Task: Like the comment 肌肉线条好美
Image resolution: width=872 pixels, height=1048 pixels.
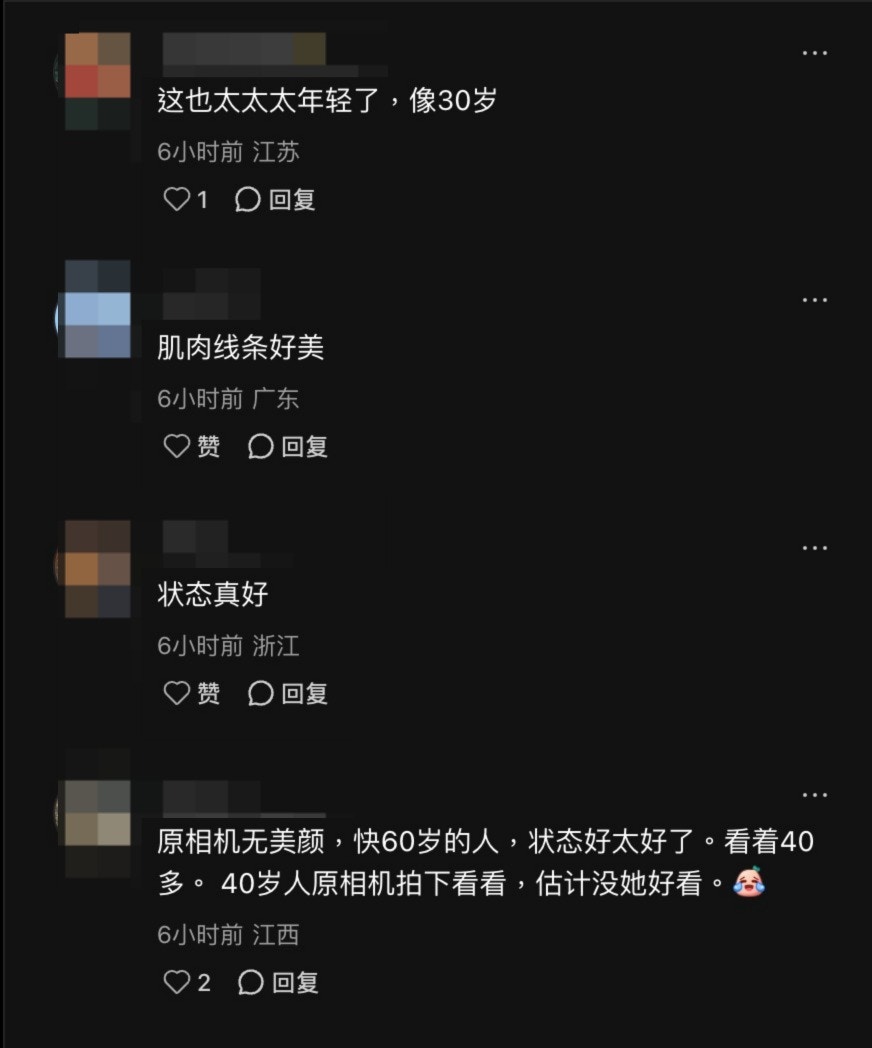Action: click(177, 446)
